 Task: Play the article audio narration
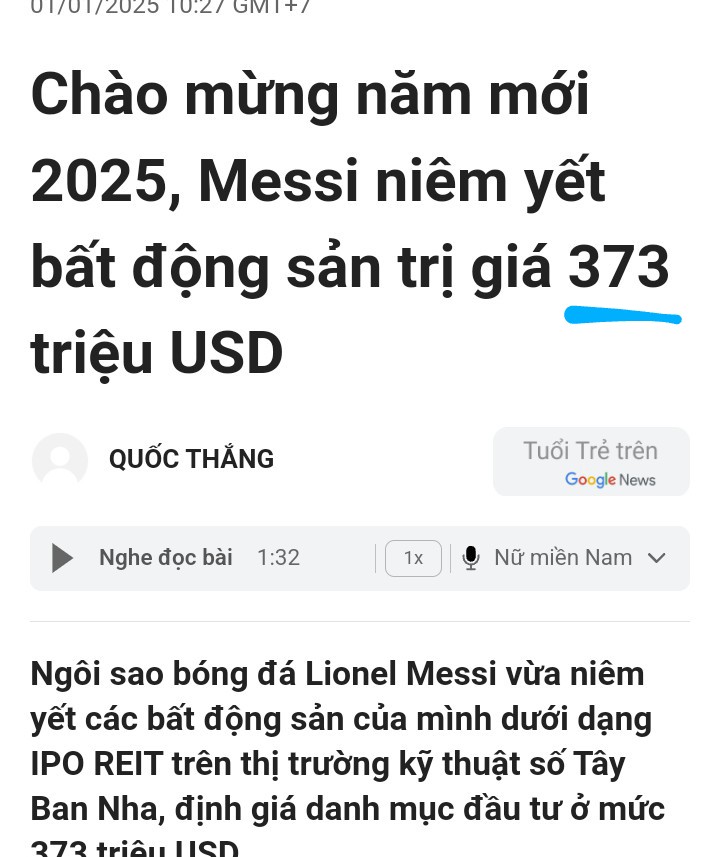[x=62, y=558]
